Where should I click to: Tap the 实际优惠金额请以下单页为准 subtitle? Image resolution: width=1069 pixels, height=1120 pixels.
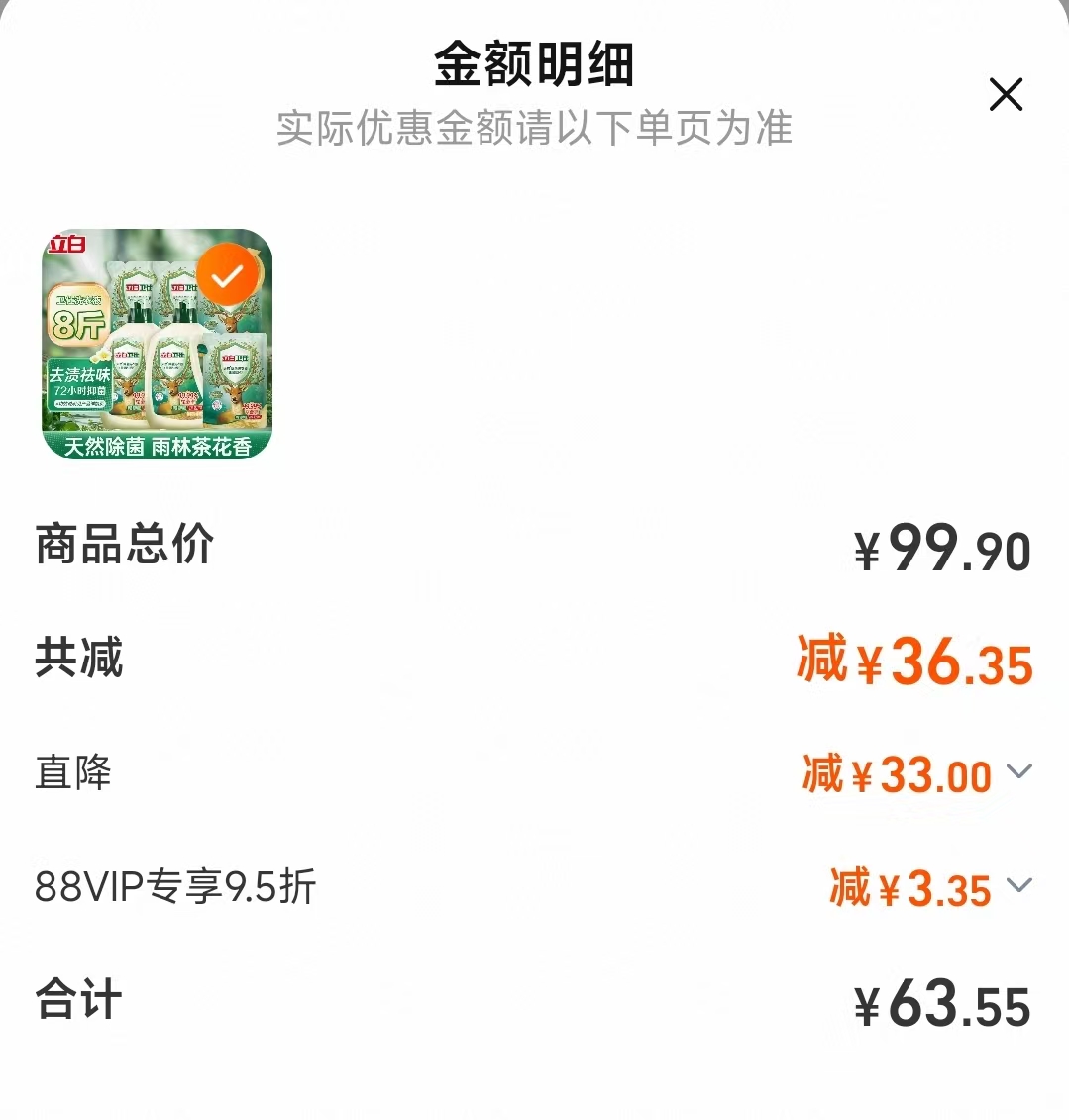(534, 128)
